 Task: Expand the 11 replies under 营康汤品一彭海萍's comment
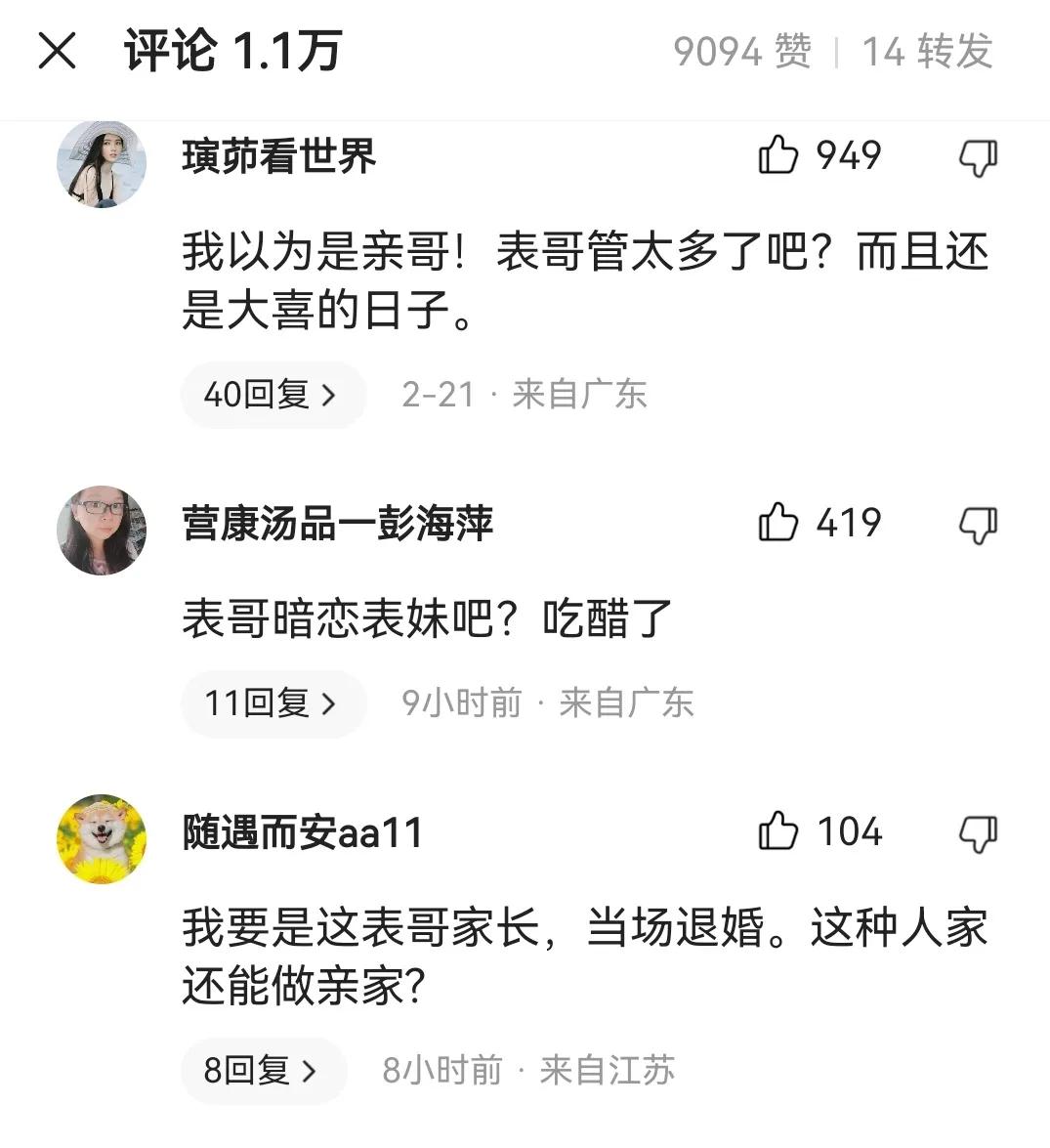[273, 702]
